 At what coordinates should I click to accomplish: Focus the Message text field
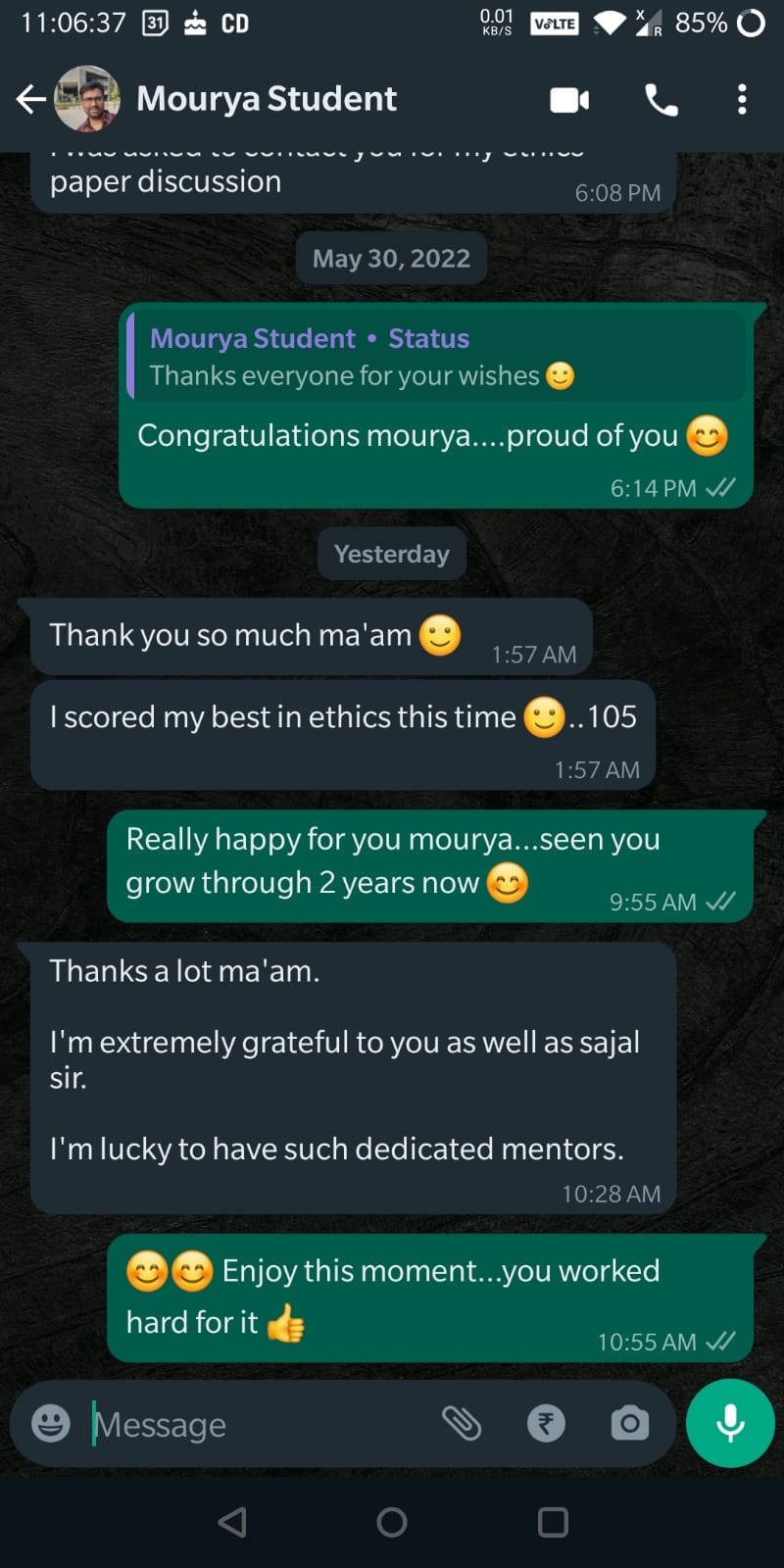coord(255,1424)
